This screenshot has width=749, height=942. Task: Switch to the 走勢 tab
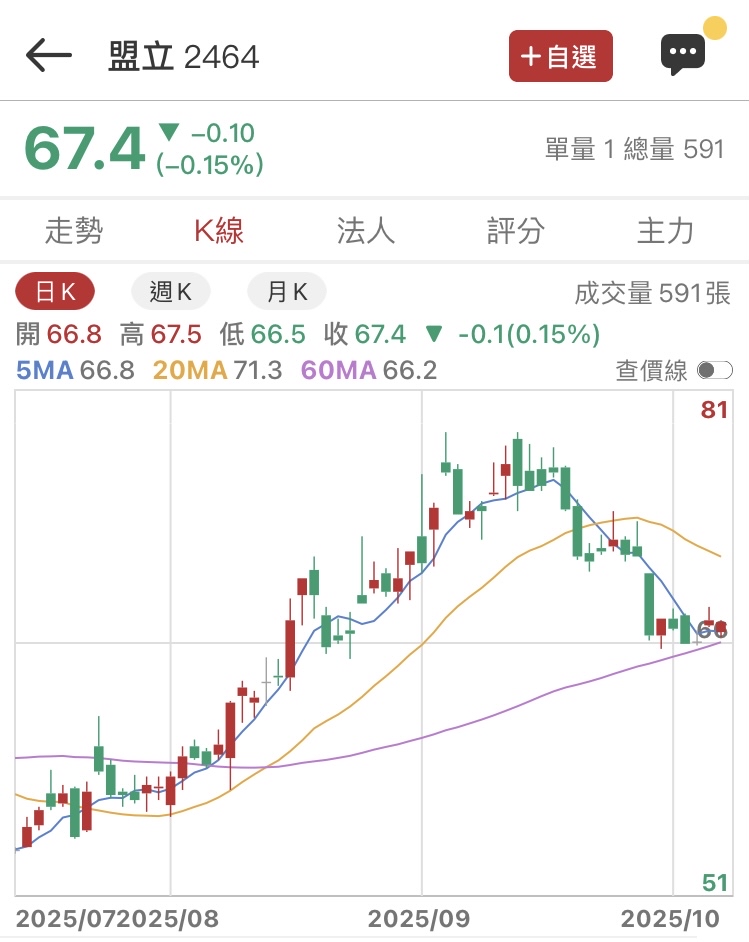click(x=74, y=232)
